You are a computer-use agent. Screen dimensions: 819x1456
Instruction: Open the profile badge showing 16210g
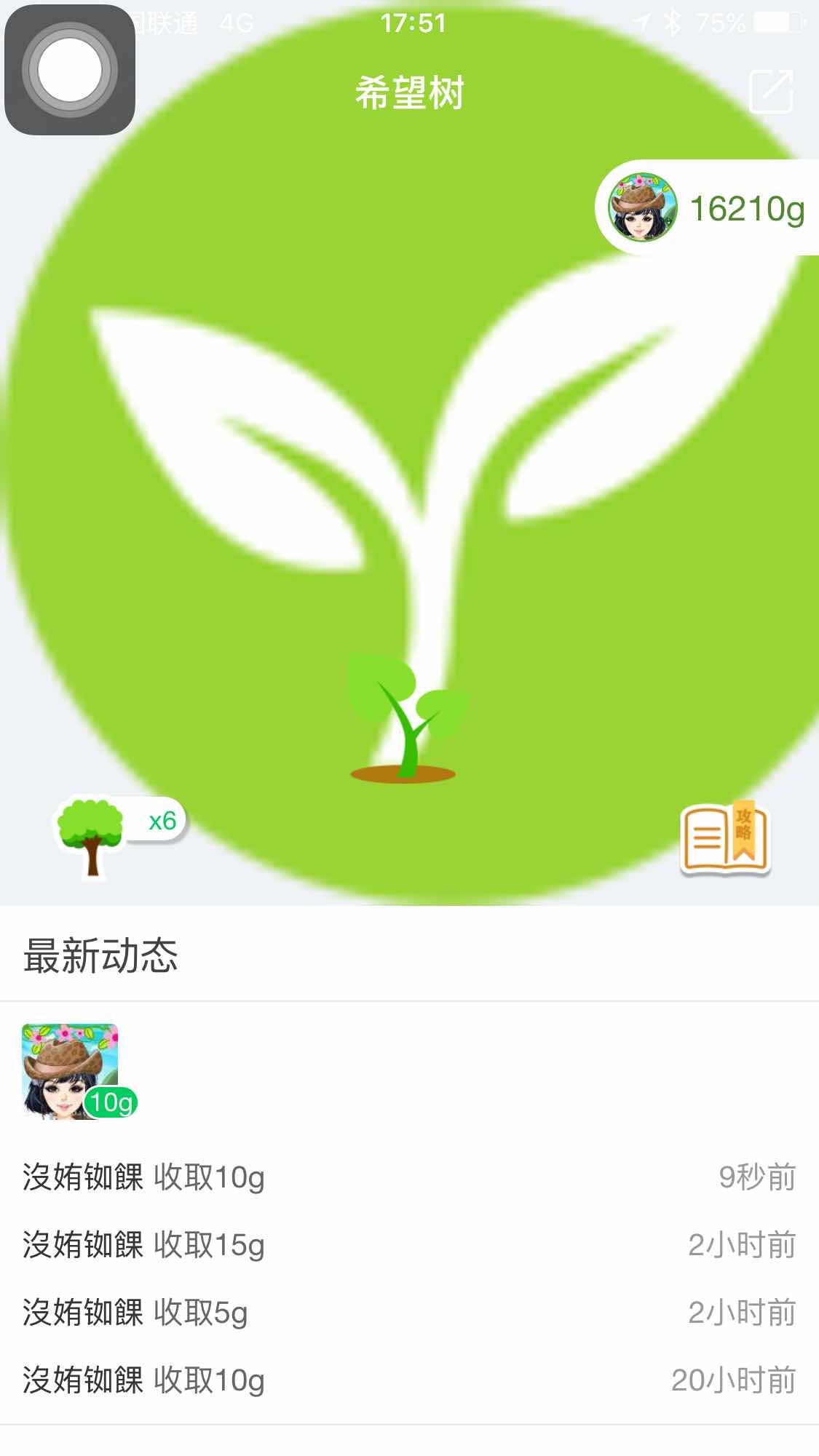708,208
